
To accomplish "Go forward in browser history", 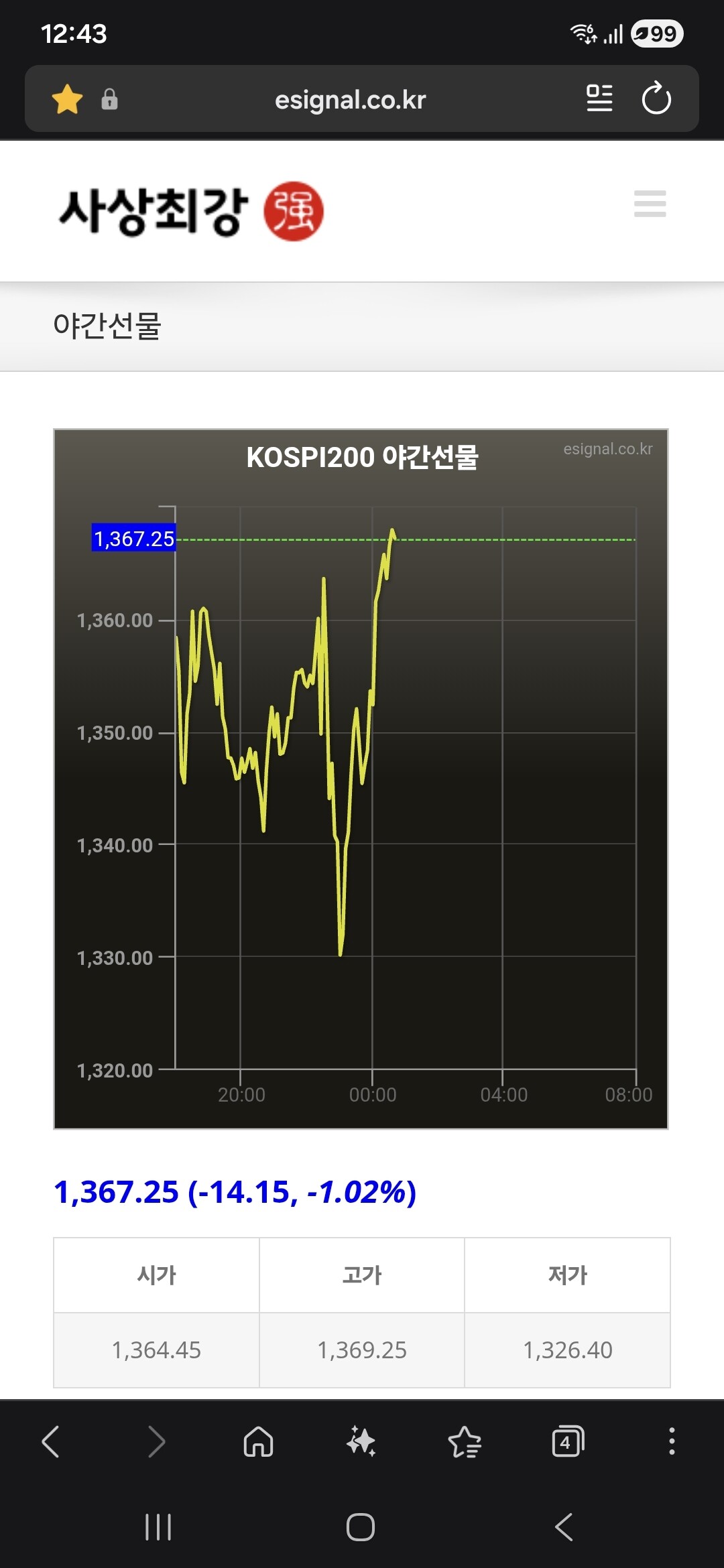I will (x=156, y=1441).
